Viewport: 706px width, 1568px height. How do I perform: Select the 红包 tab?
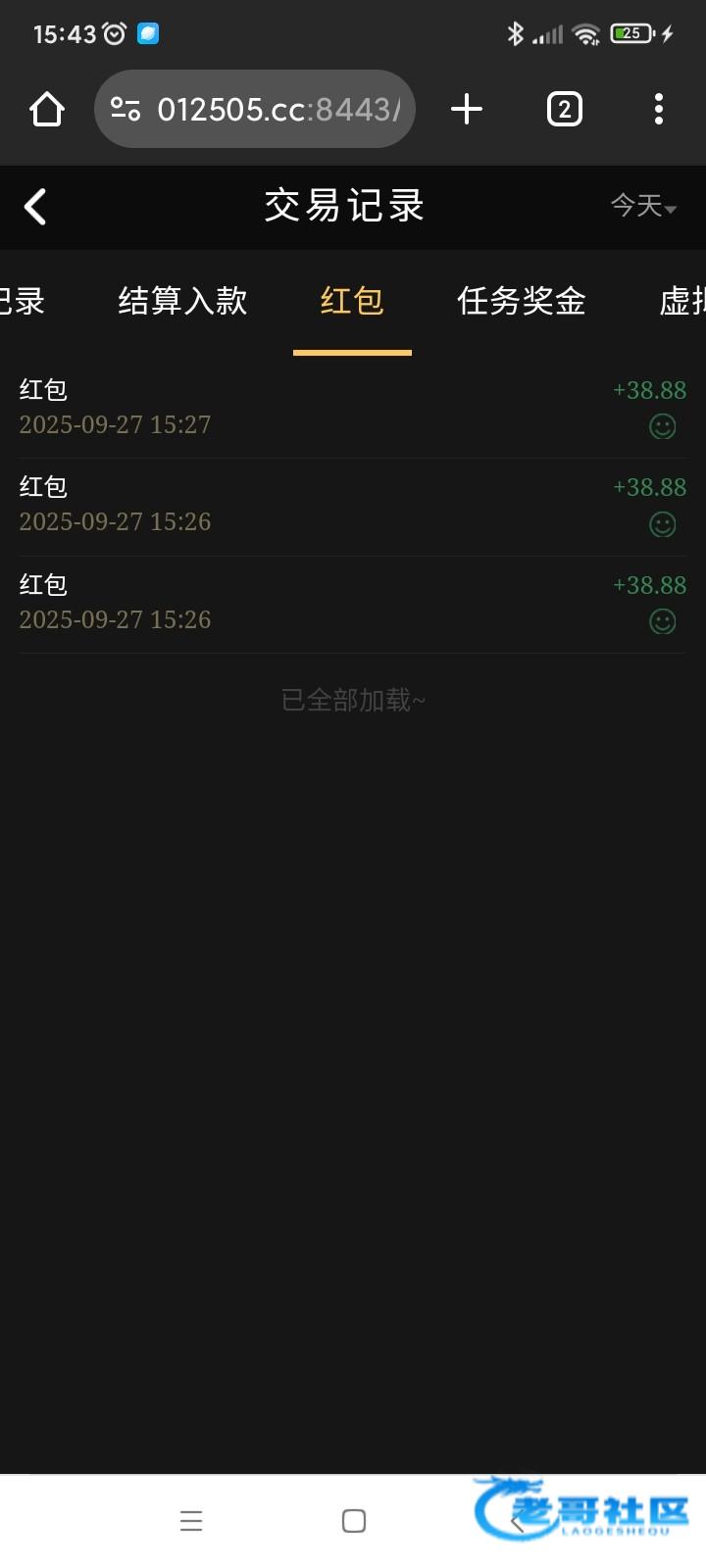point(352,301)
